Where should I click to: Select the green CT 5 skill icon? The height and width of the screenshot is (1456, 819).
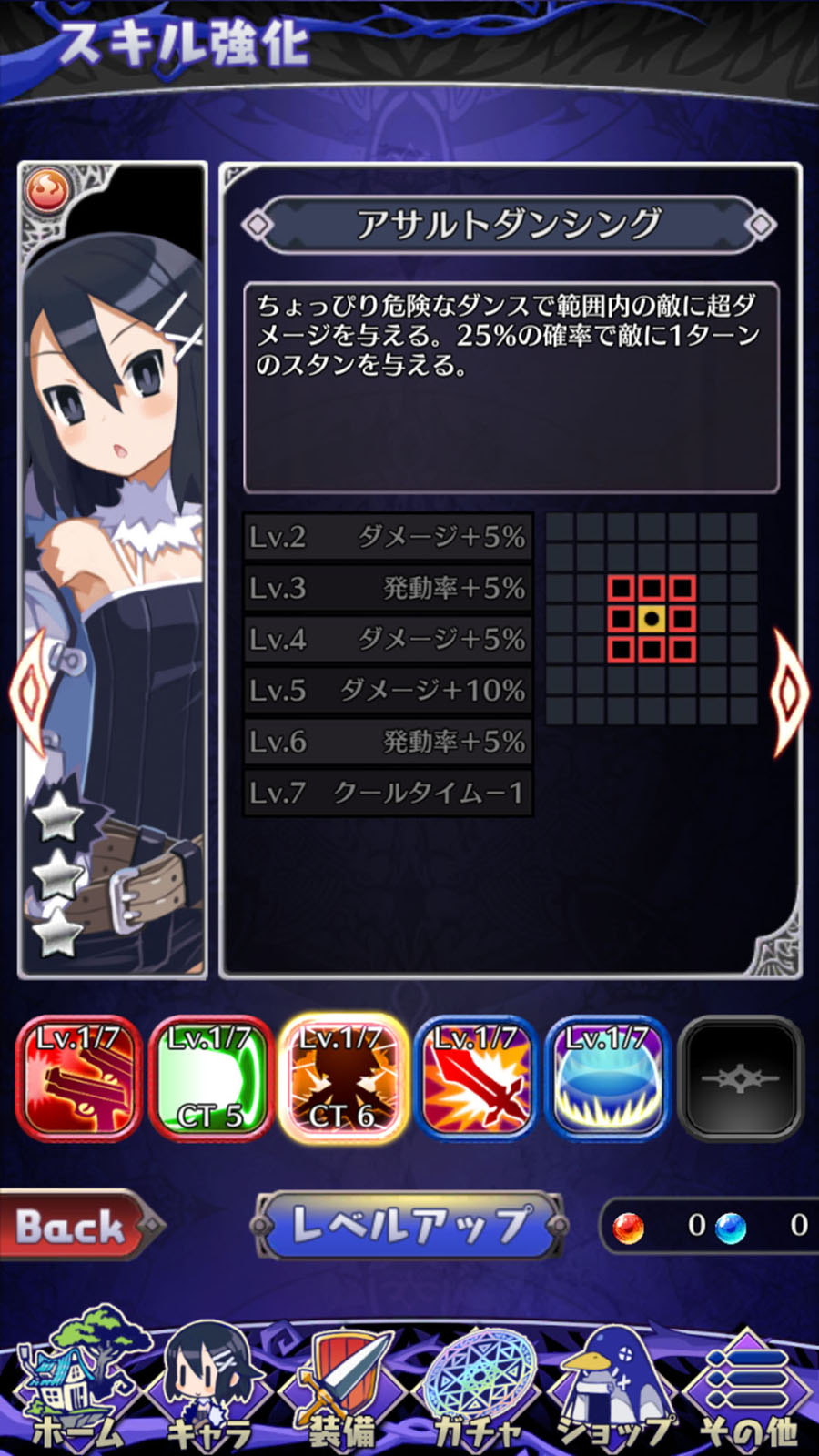click(x=211, y=1078)
